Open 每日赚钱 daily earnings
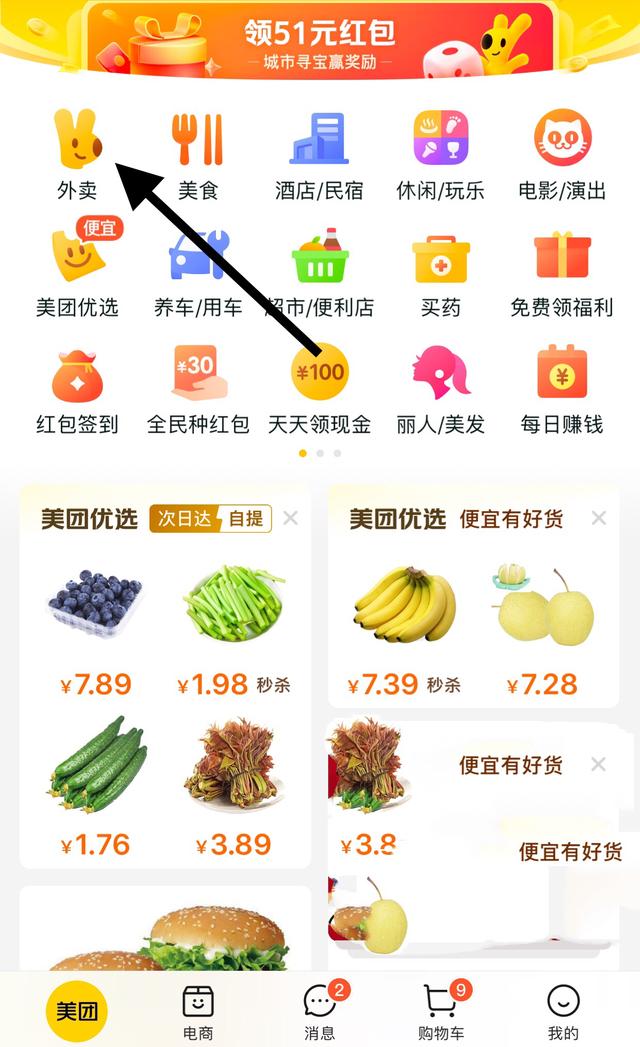This screenshot has width=640, height=1047. click(562, 388)
